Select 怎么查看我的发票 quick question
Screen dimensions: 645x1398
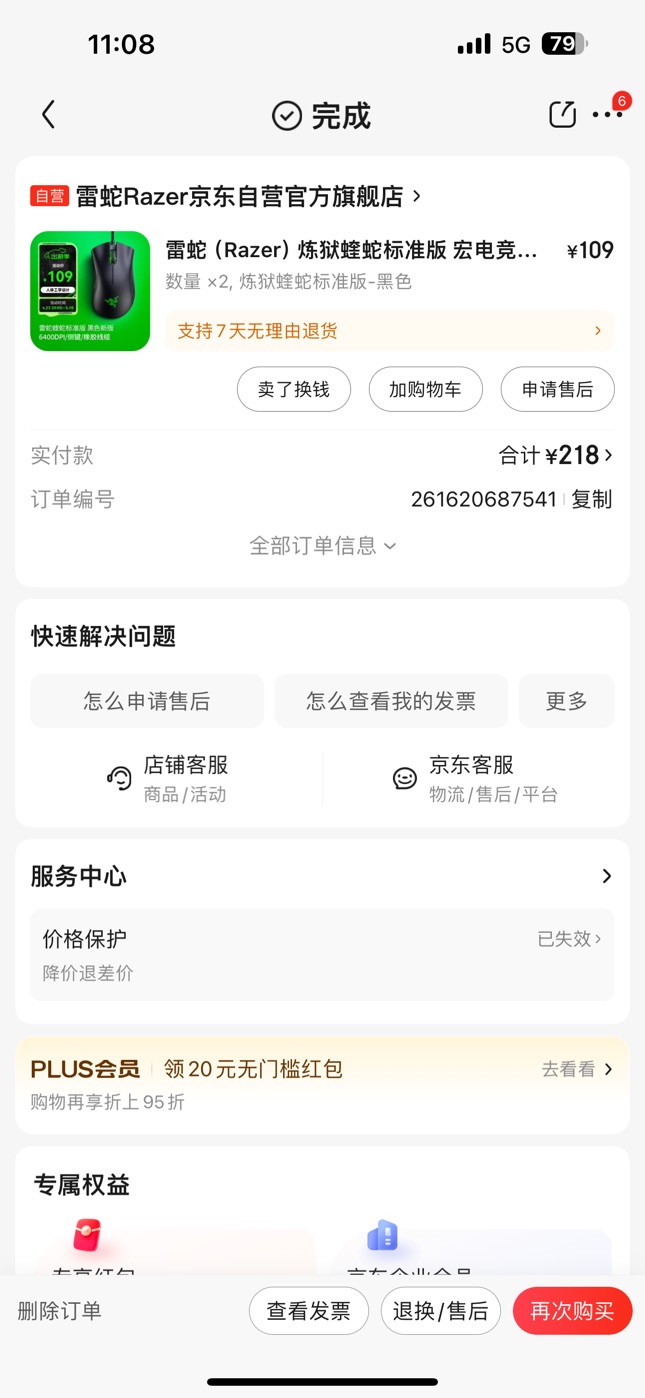pyautogui.click(x=391, y=701)
